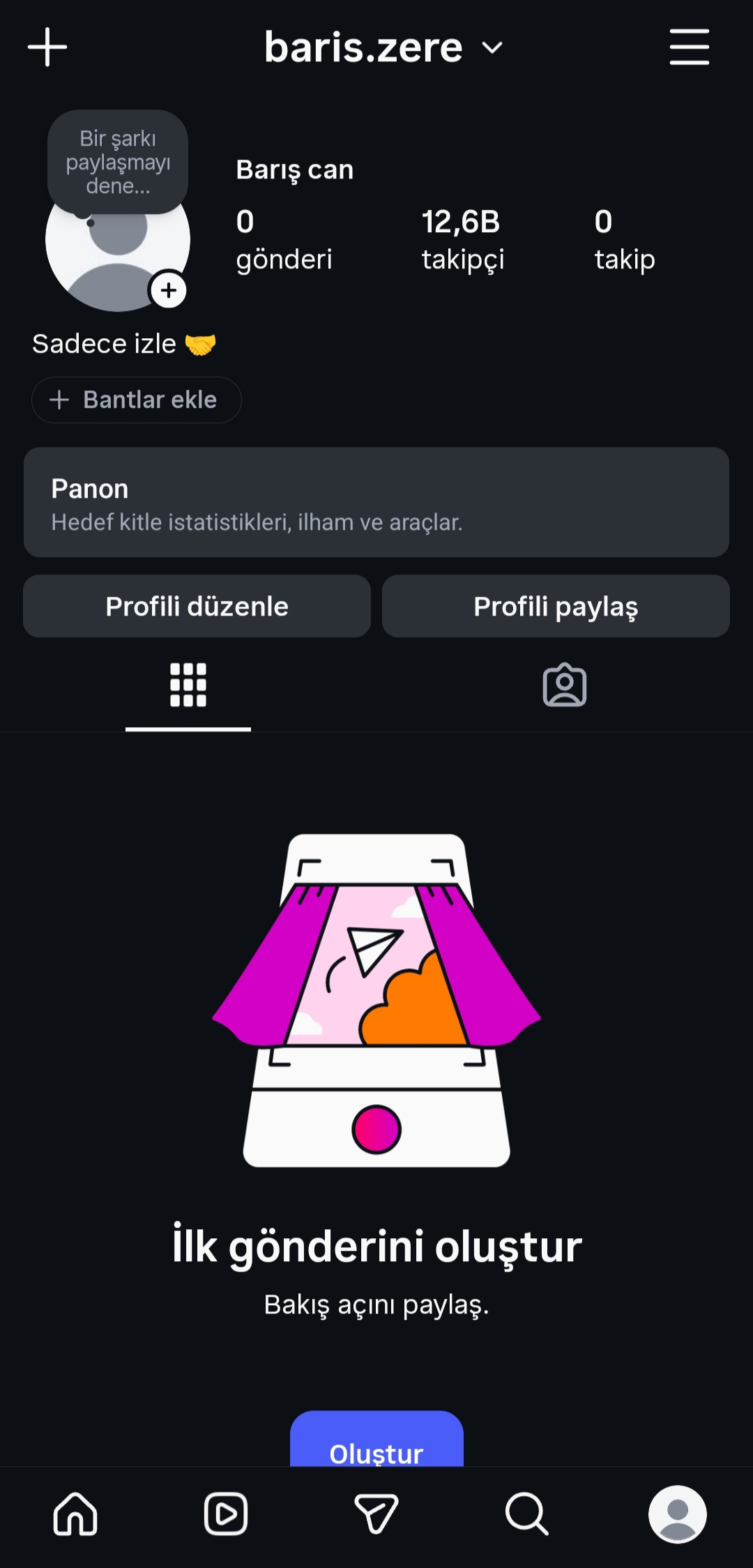Select the profile tab in bottom bar
753x1568 pixels.
(x=678, y=1514)
